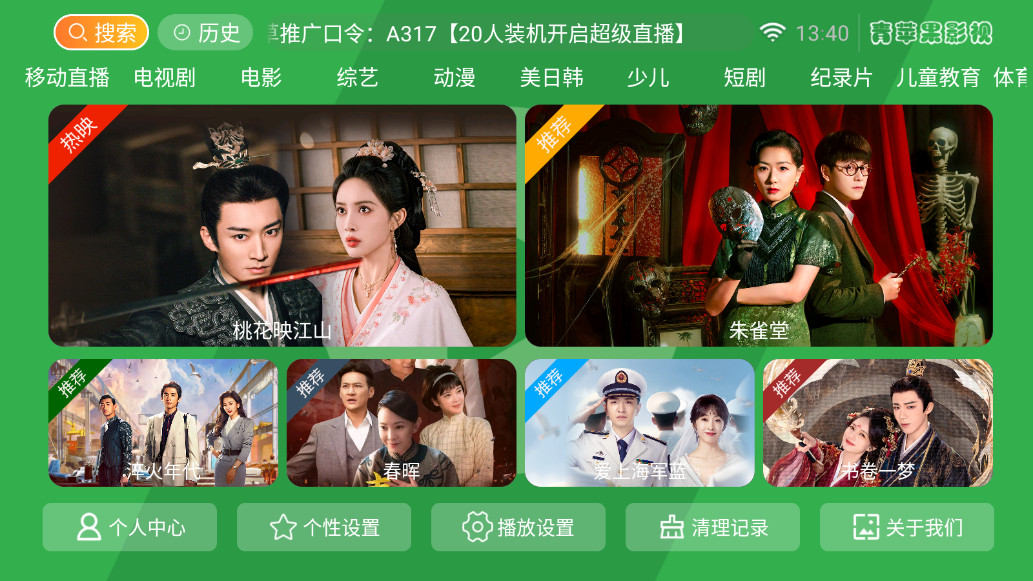1033x581 pixels.
Task: Tap the 搜索 search button
Action: pyautogui.click(x=101, y=33)
